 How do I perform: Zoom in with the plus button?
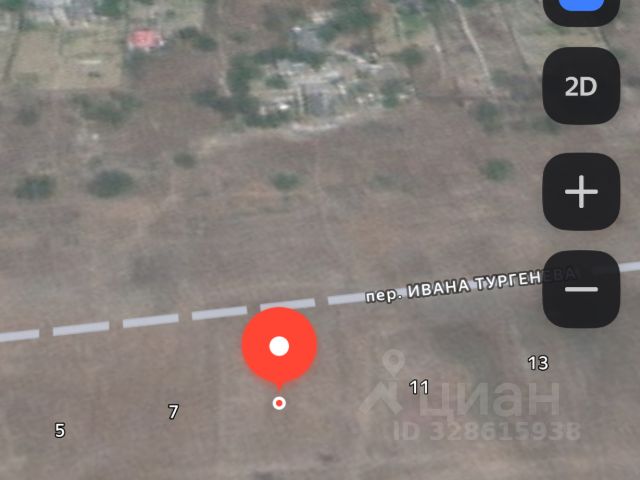[581, 191]
